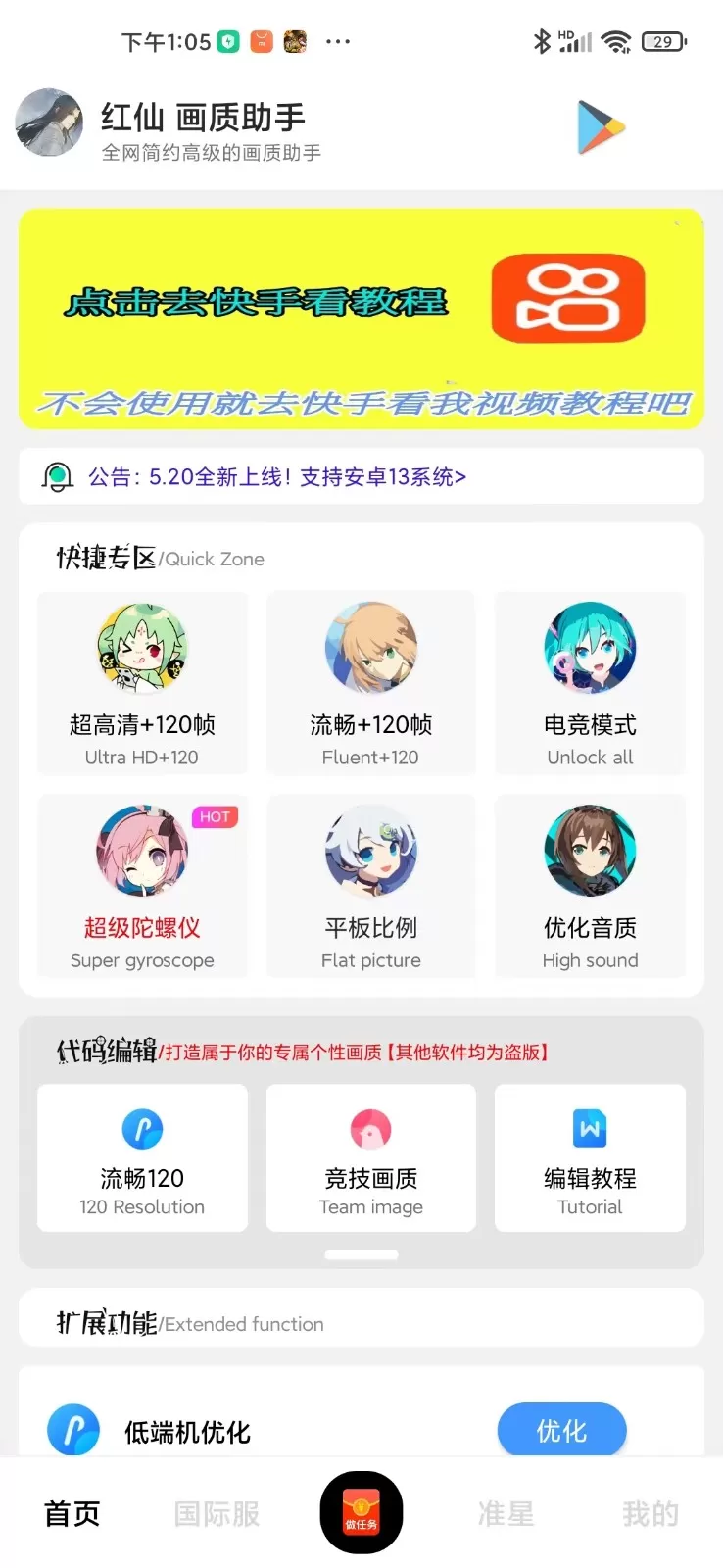
Task: Select the 准星 tab
Action: point(506,1512)
